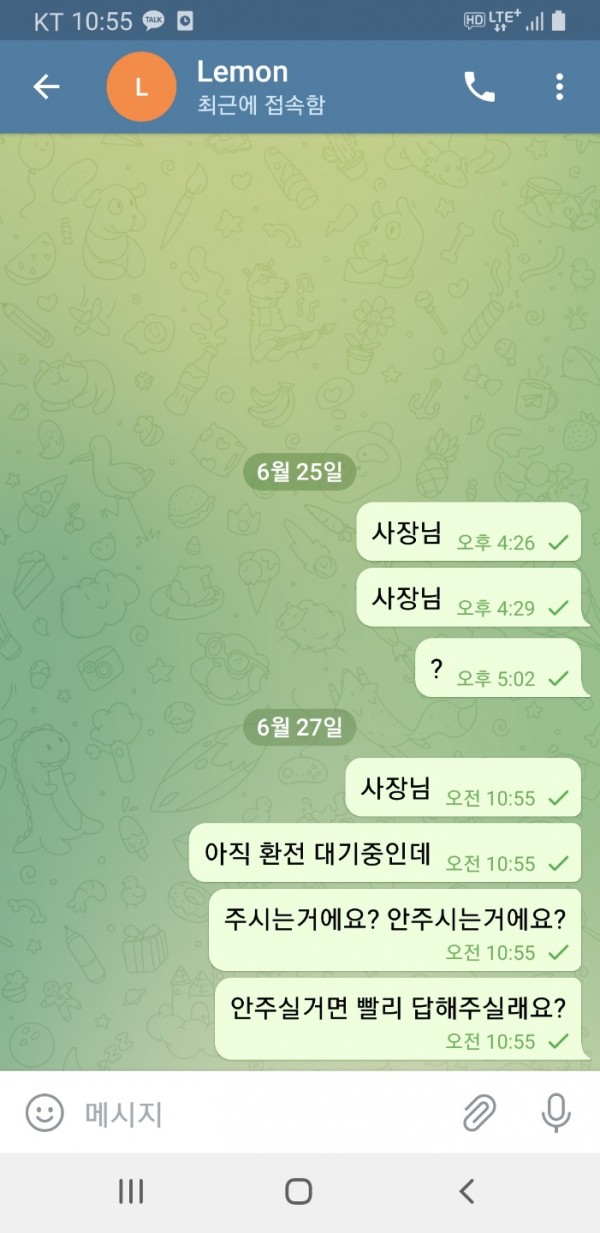600x1233 pixels.
Task: Attach a file with the paperclip
Action: (x=480, y=1112)
